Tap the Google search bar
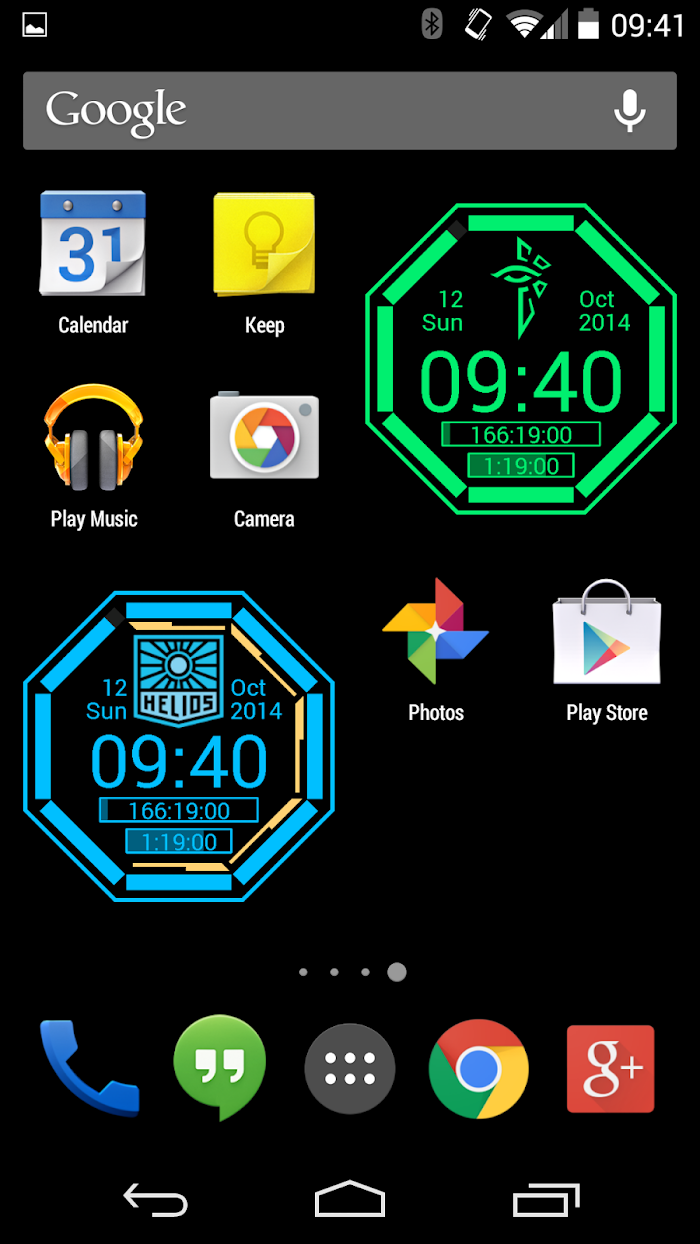Screen dimensions: 700x1244 pos(350,110)
